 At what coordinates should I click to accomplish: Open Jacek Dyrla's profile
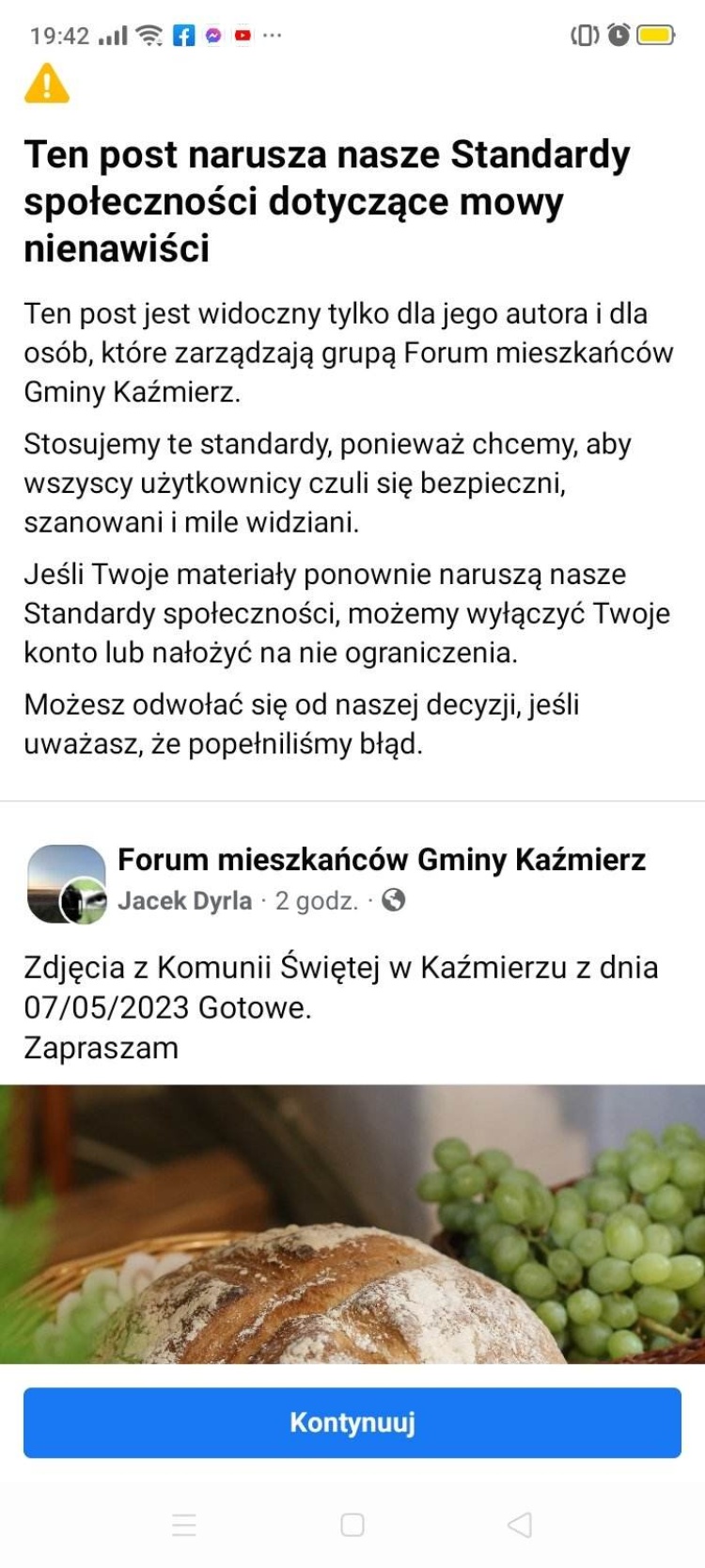(x=185, y=900)
